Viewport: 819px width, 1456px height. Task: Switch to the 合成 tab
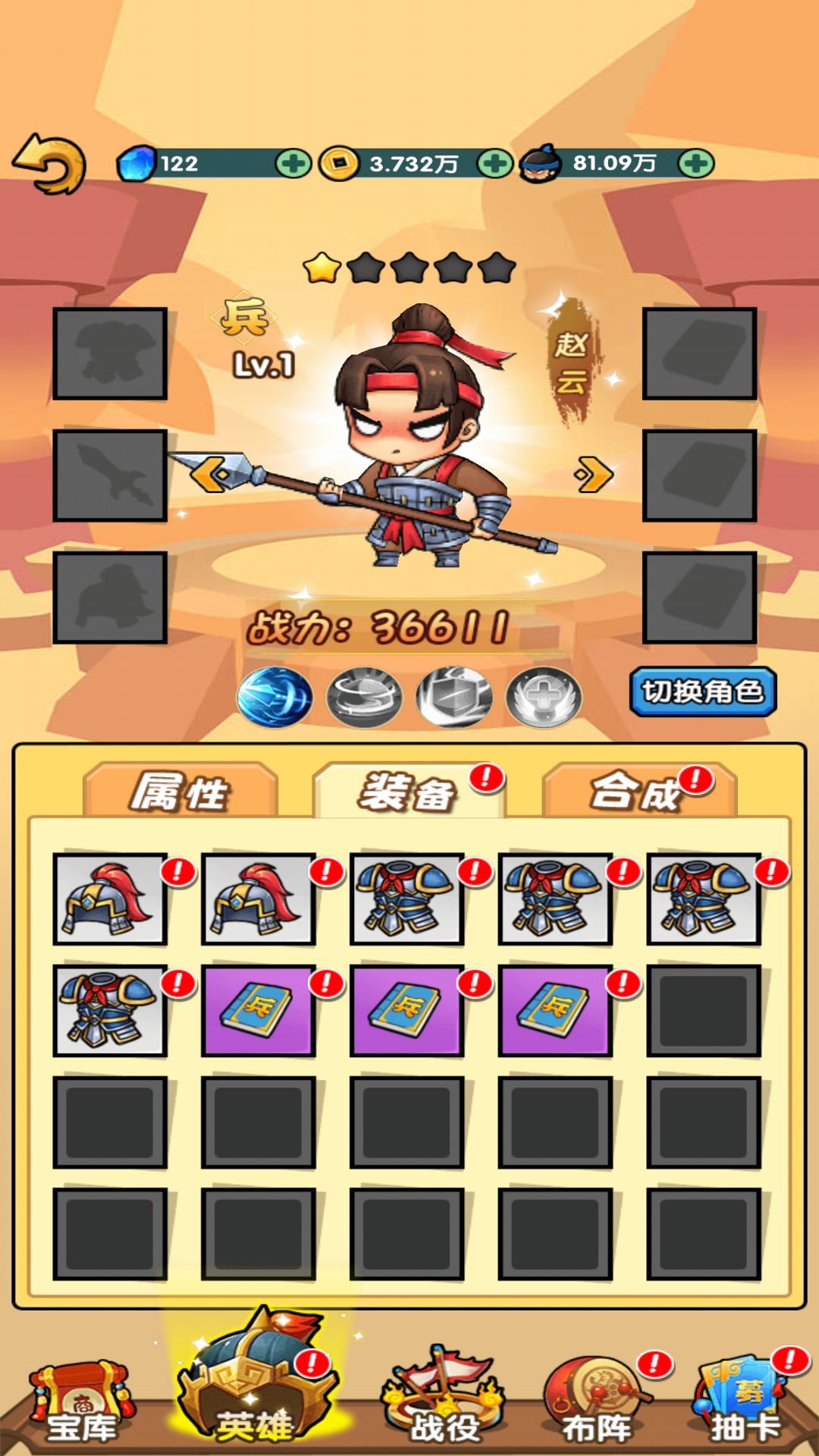click(x=637, y=792)
